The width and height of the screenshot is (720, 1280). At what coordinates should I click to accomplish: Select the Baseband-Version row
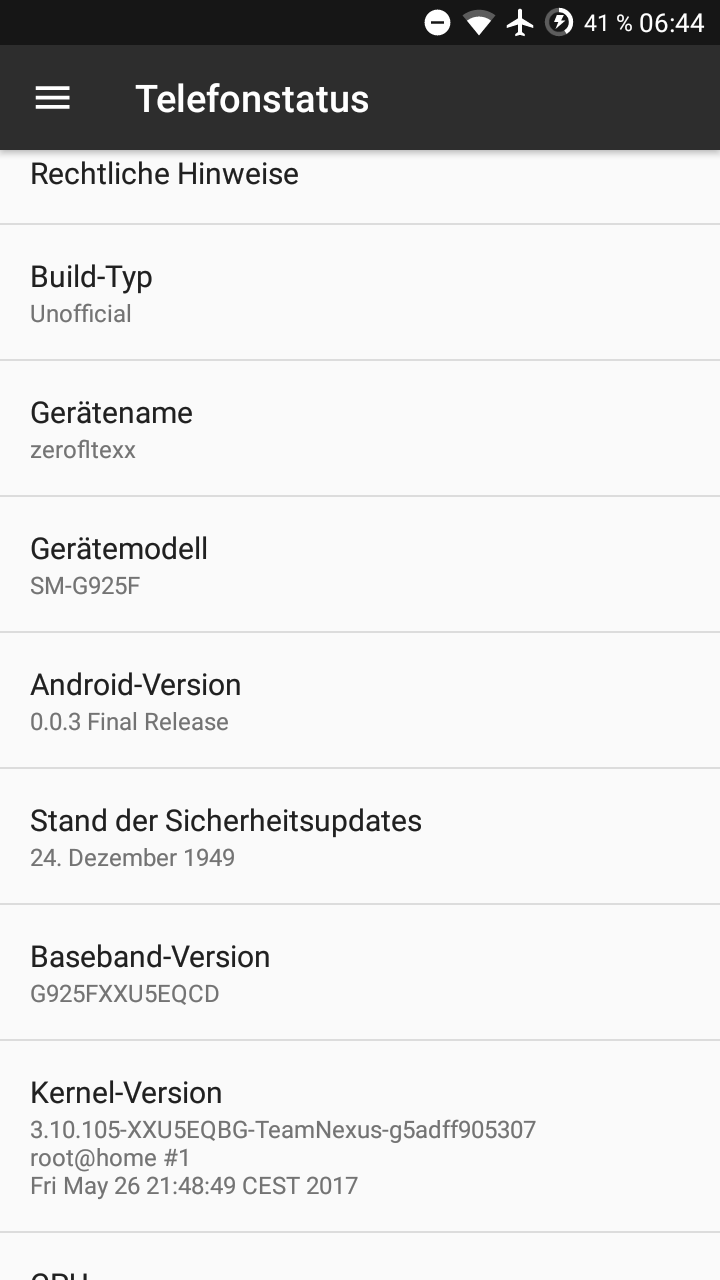360,973
